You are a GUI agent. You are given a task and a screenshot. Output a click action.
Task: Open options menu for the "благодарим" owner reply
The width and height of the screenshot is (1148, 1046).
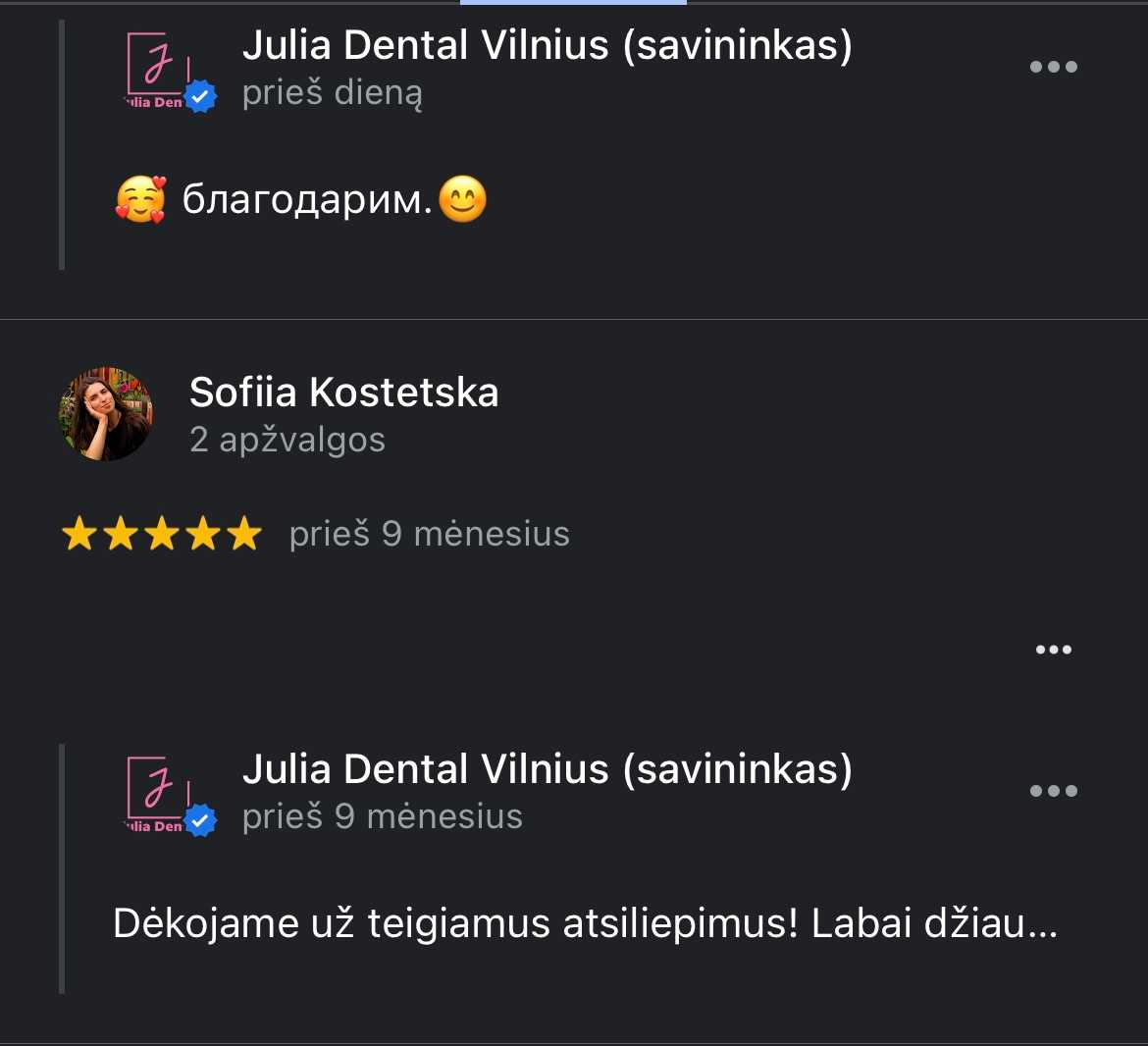pos(1053,67)
